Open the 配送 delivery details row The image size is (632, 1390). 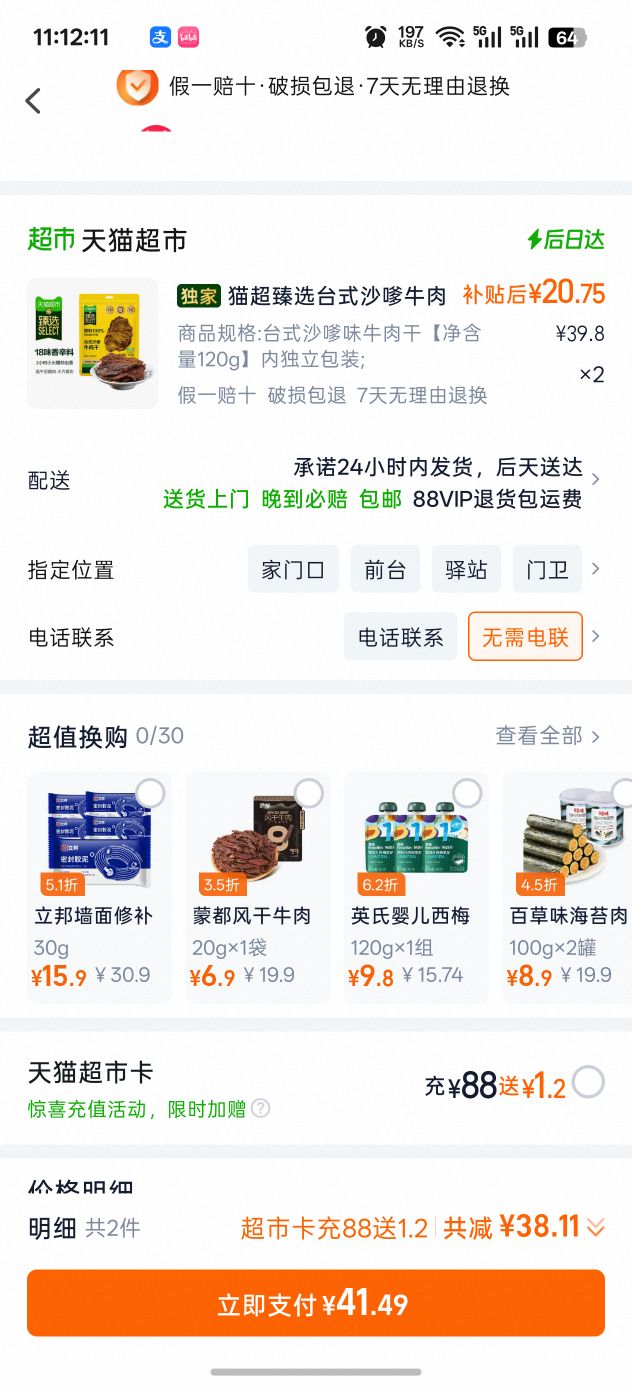[316, 482]
